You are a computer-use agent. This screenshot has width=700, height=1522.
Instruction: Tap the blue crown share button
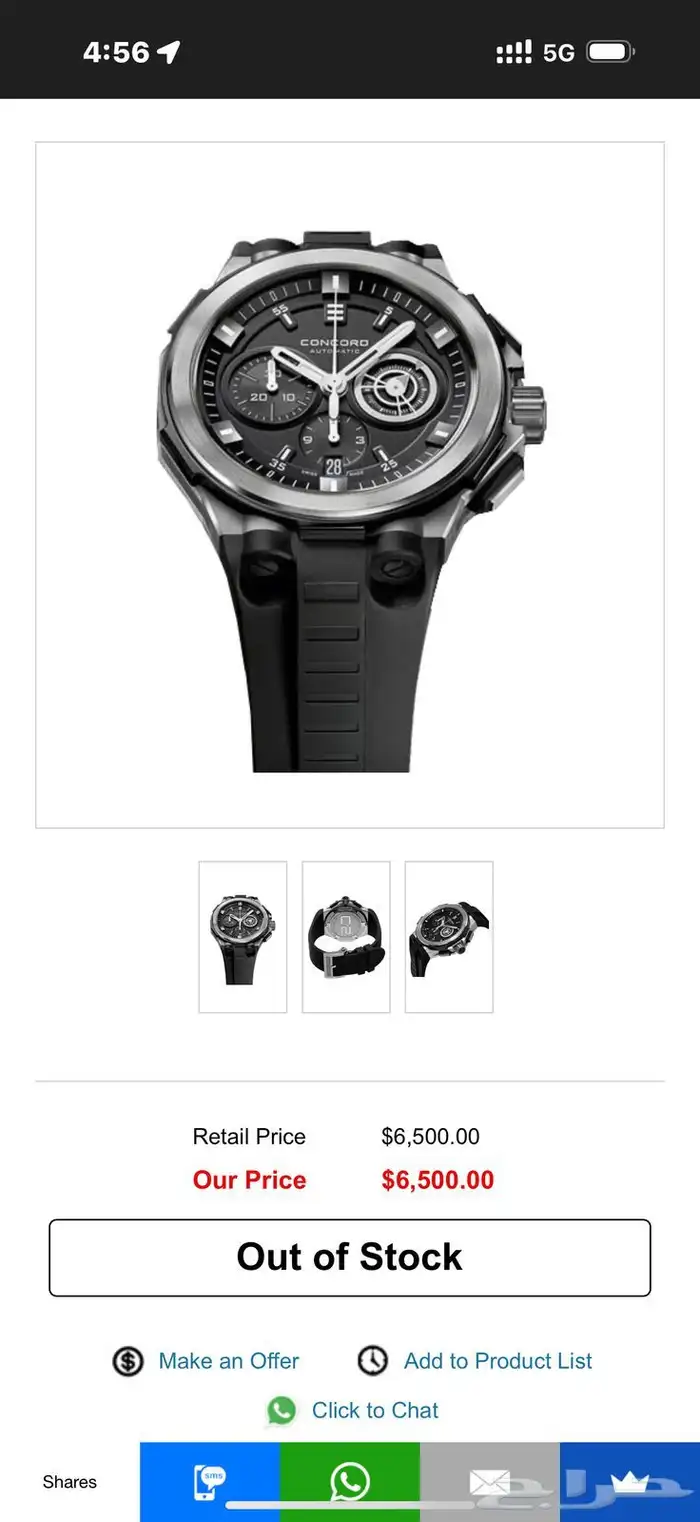(x=630, y=1482)
